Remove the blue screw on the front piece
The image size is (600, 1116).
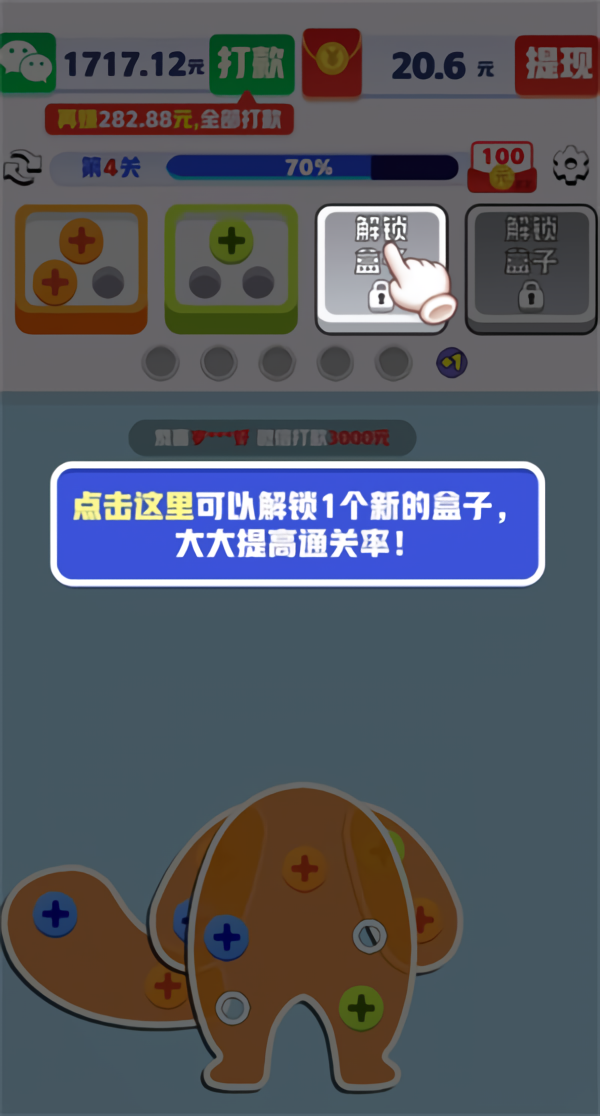pos(227,938)
